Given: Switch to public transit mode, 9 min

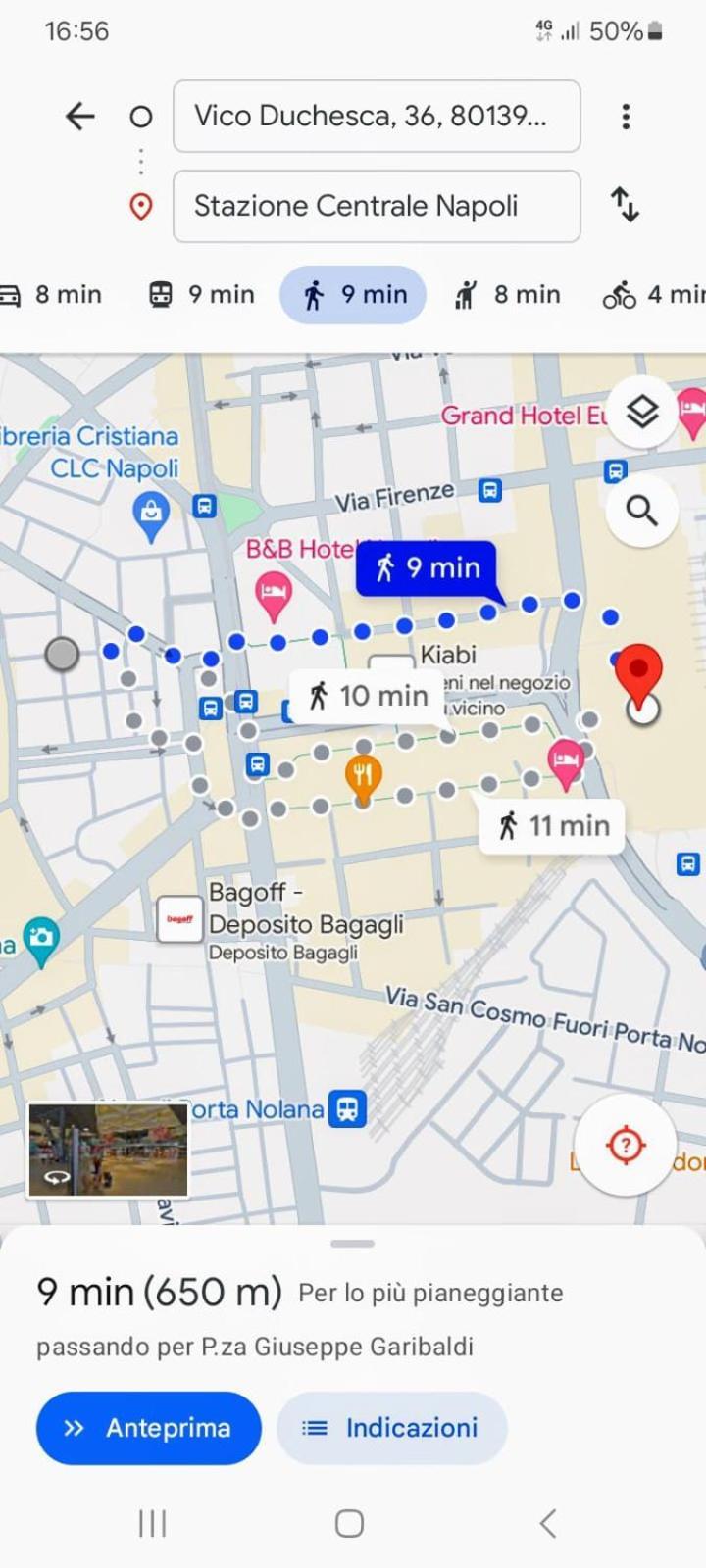Looking at the screenshot, I should (202, 295).
